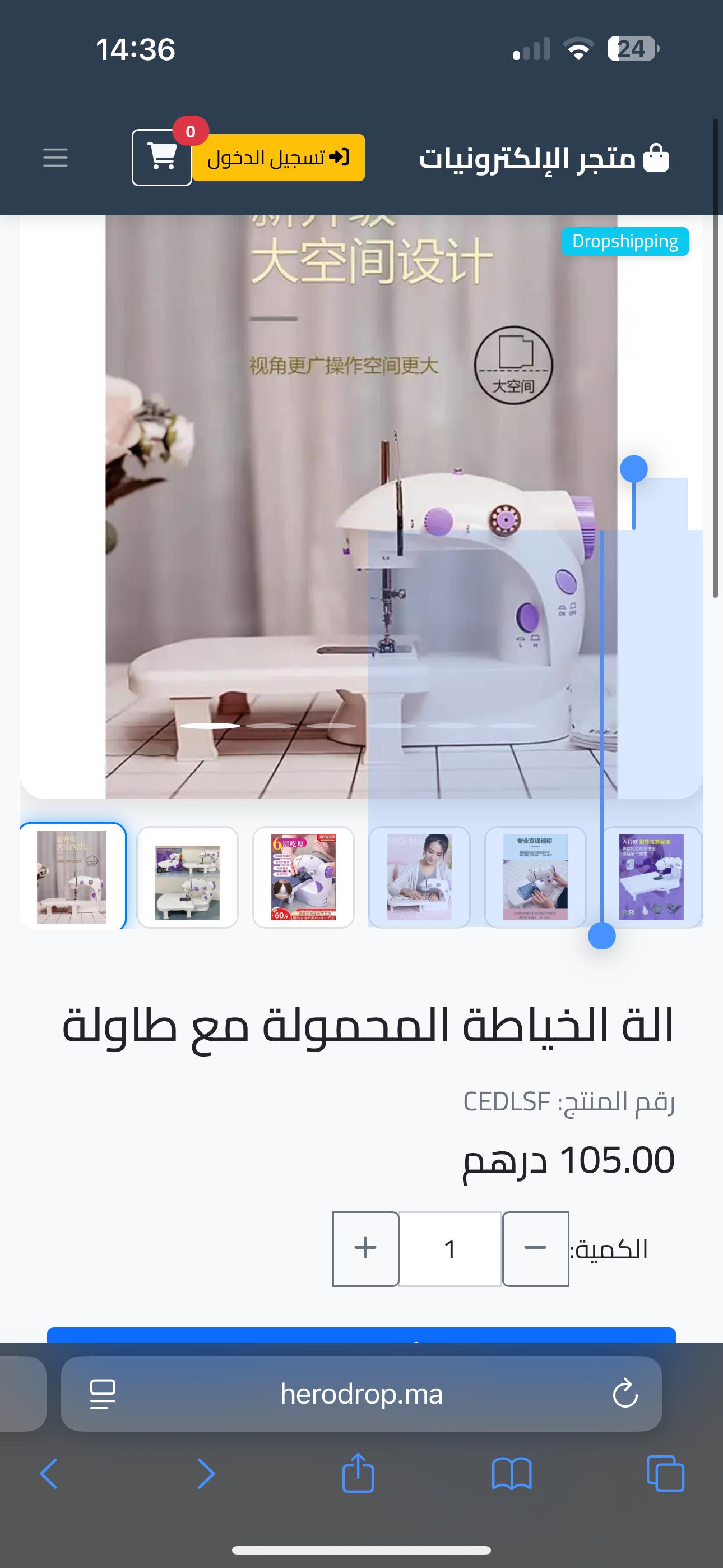The width and height of the screenshot is (723, 1568).
Task: Open the fifth thumbnail with hand stitching fabric
Action: pos(536,877)
